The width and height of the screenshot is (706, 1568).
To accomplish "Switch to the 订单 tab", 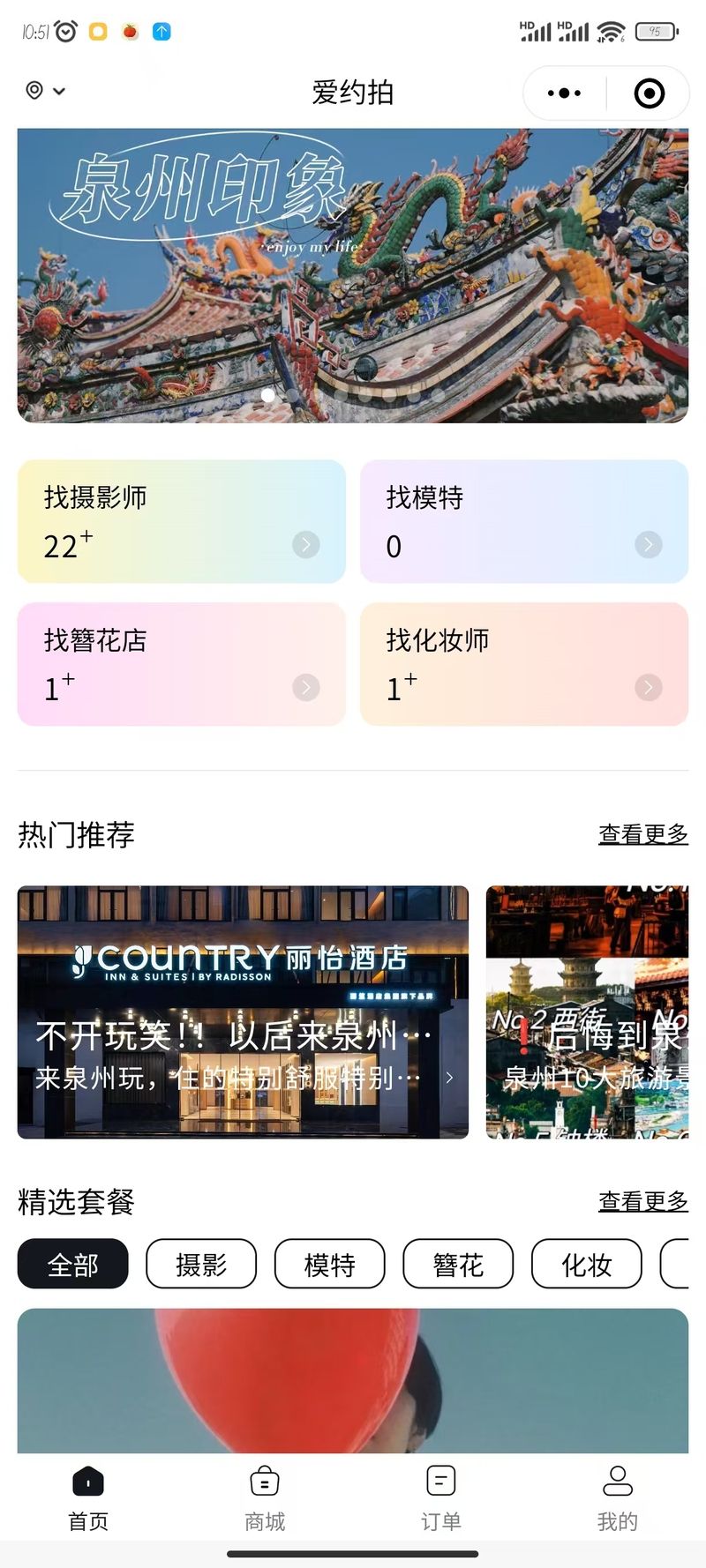I will pos(441,1497).
